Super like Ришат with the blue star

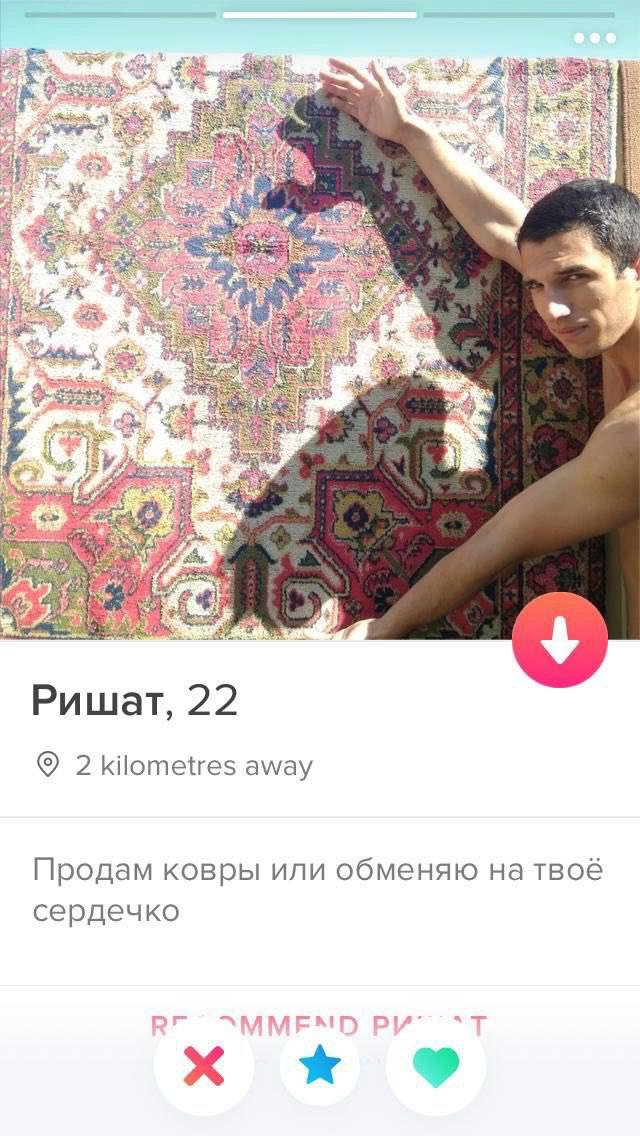point(320,1068)
